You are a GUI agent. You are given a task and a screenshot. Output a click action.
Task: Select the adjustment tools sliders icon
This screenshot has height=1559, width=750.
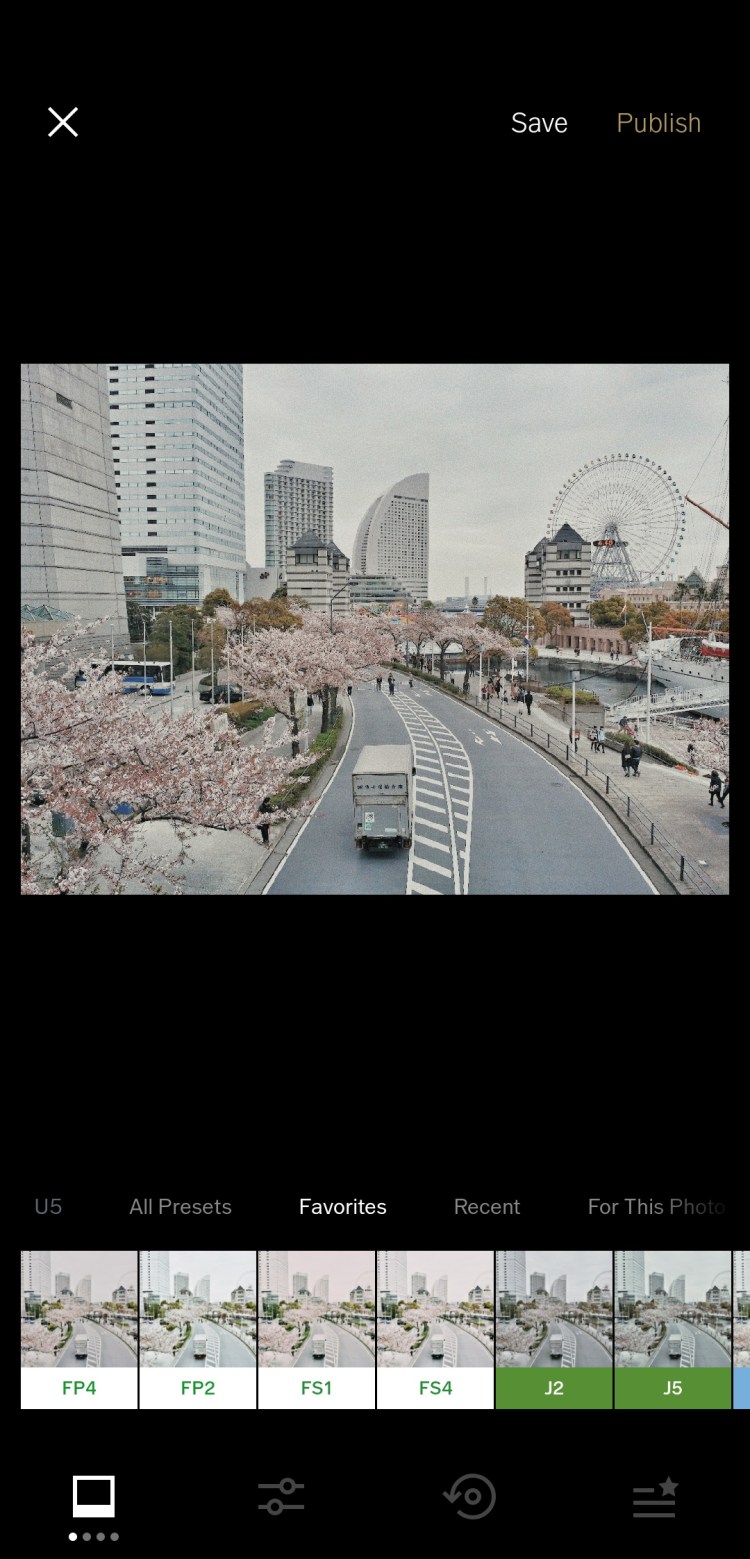click(281, 1495)
